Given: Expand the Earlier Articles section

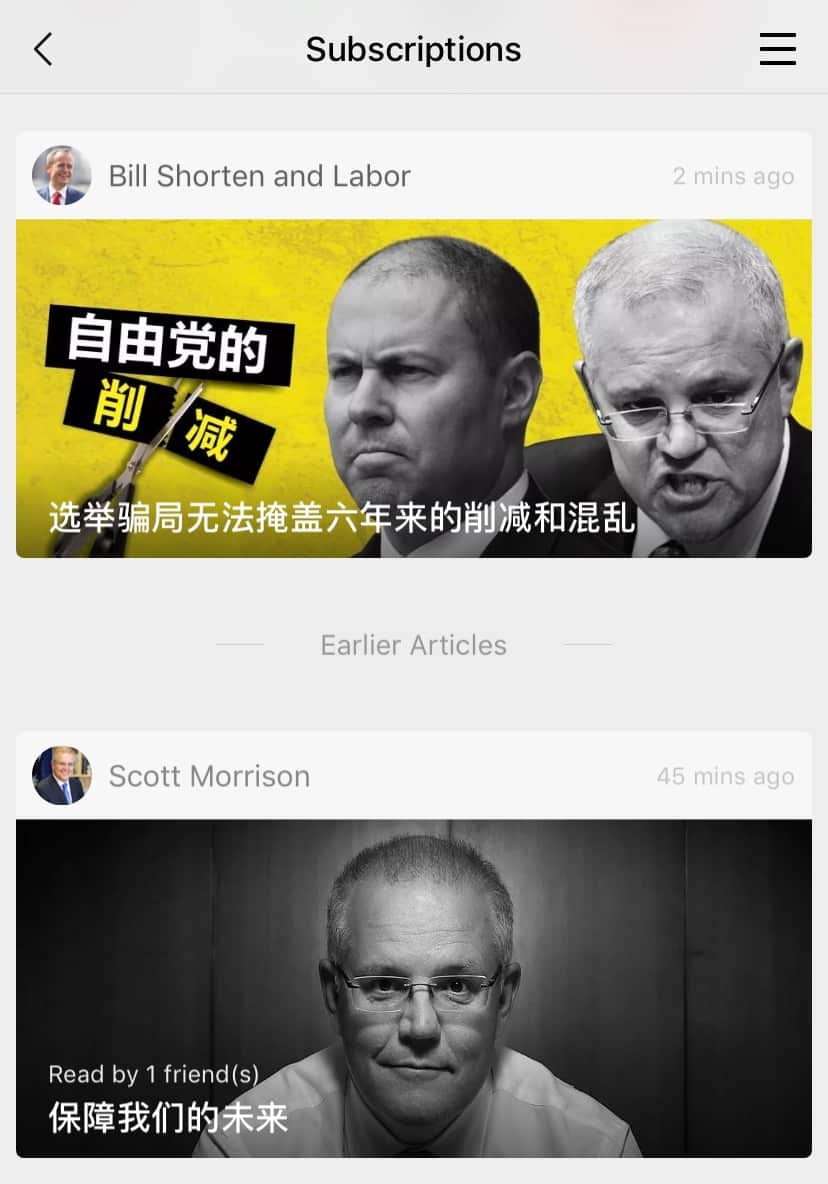Looking at the screenshot, I should [413, 645].
